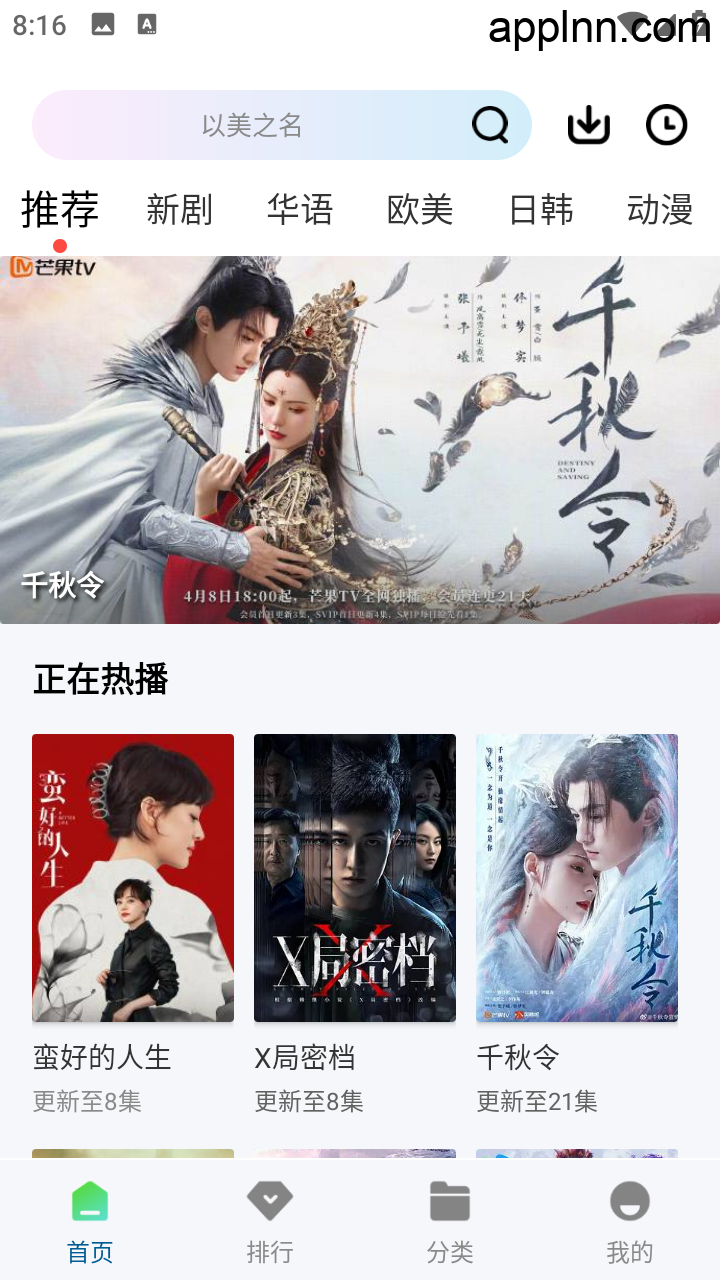Go to the 排行 bottom tab
This screenshot has width=720, height=1280.
pyautogui.click(x=270, y=1220)
